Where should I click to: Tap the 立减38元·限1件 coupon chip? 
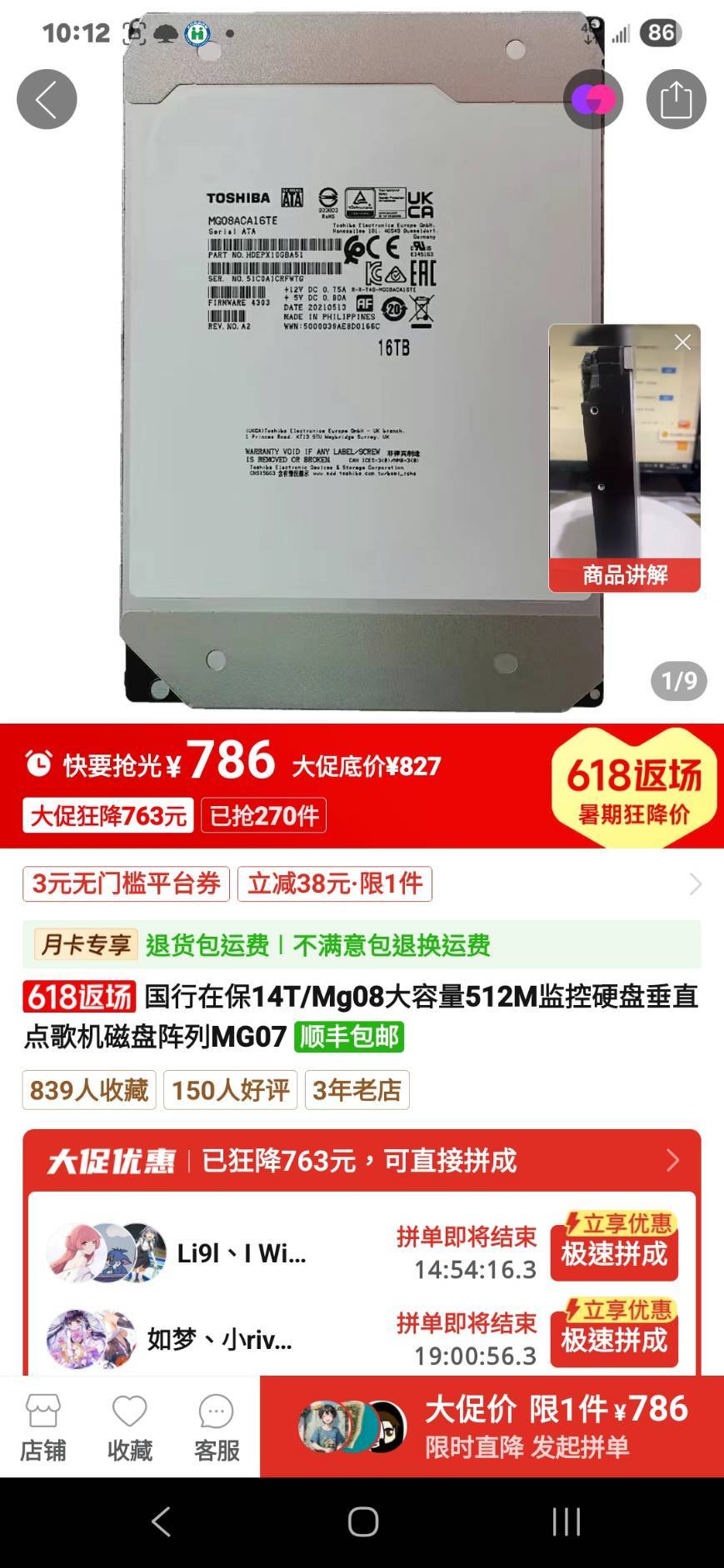335,884
